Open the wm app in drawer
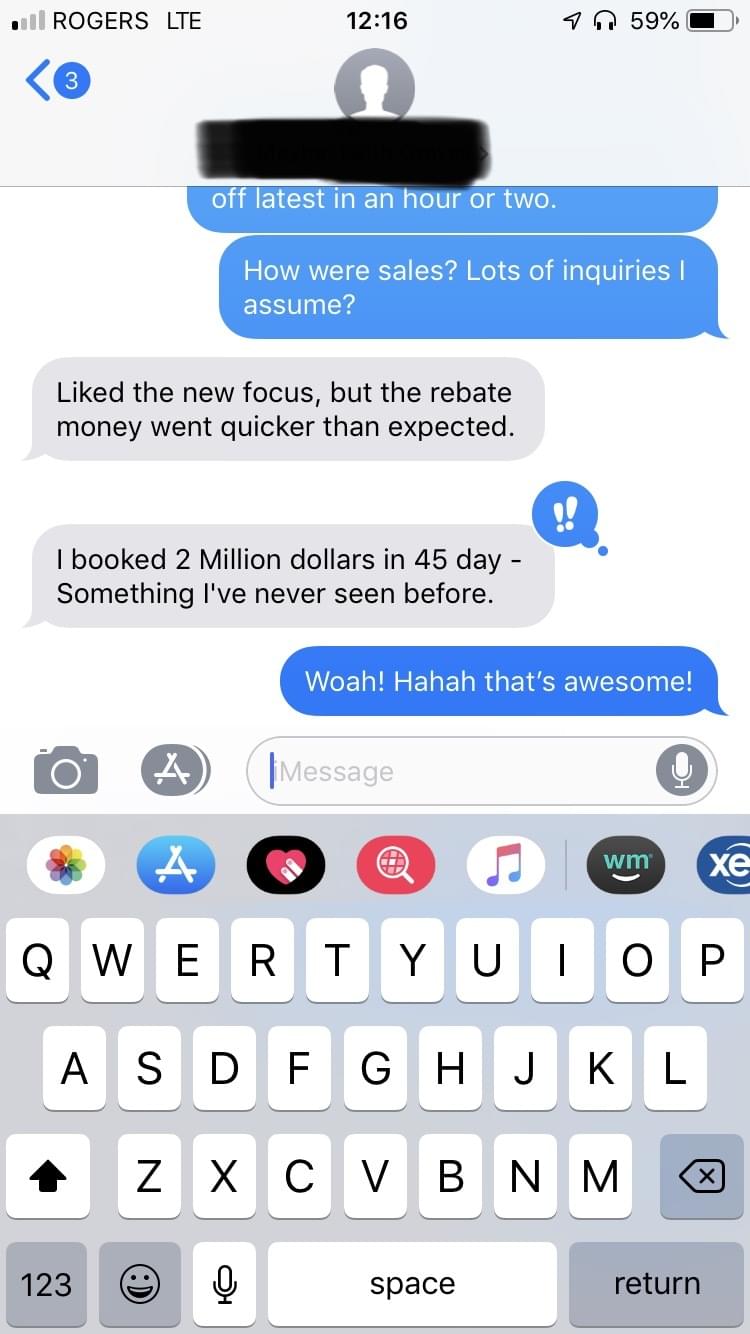This screenshot has width=750, height=1334. pos(626,864)
